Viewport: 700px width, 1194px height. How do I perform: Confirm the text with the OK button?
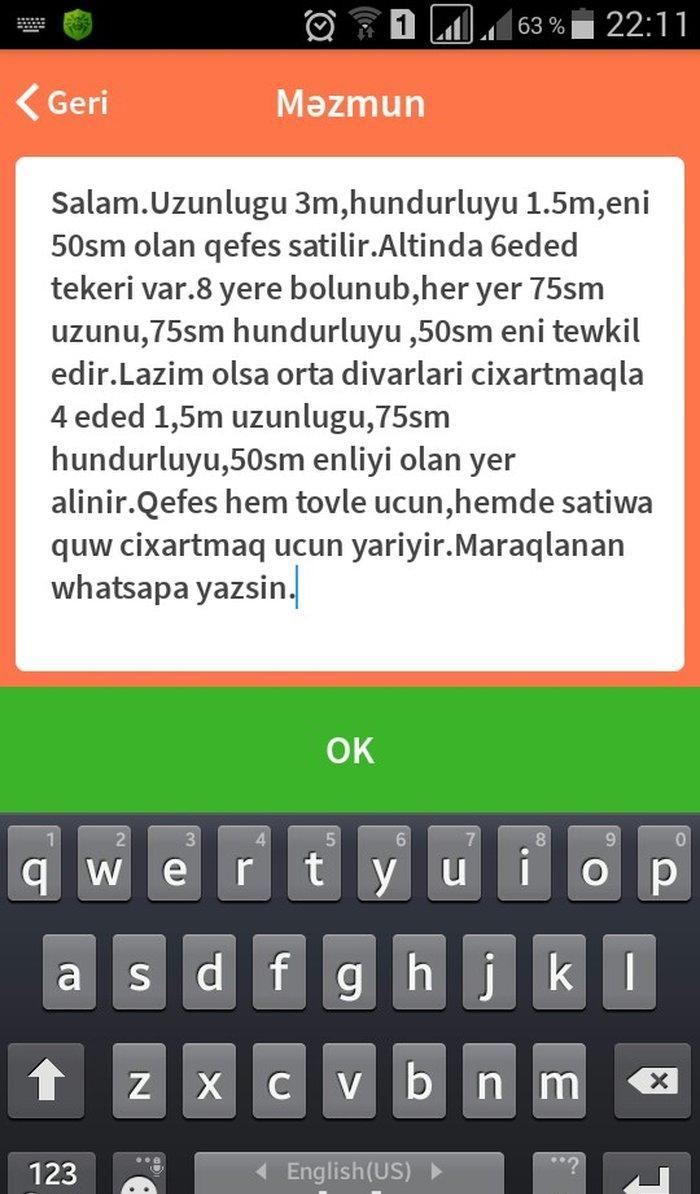click(x=350, y=750)
